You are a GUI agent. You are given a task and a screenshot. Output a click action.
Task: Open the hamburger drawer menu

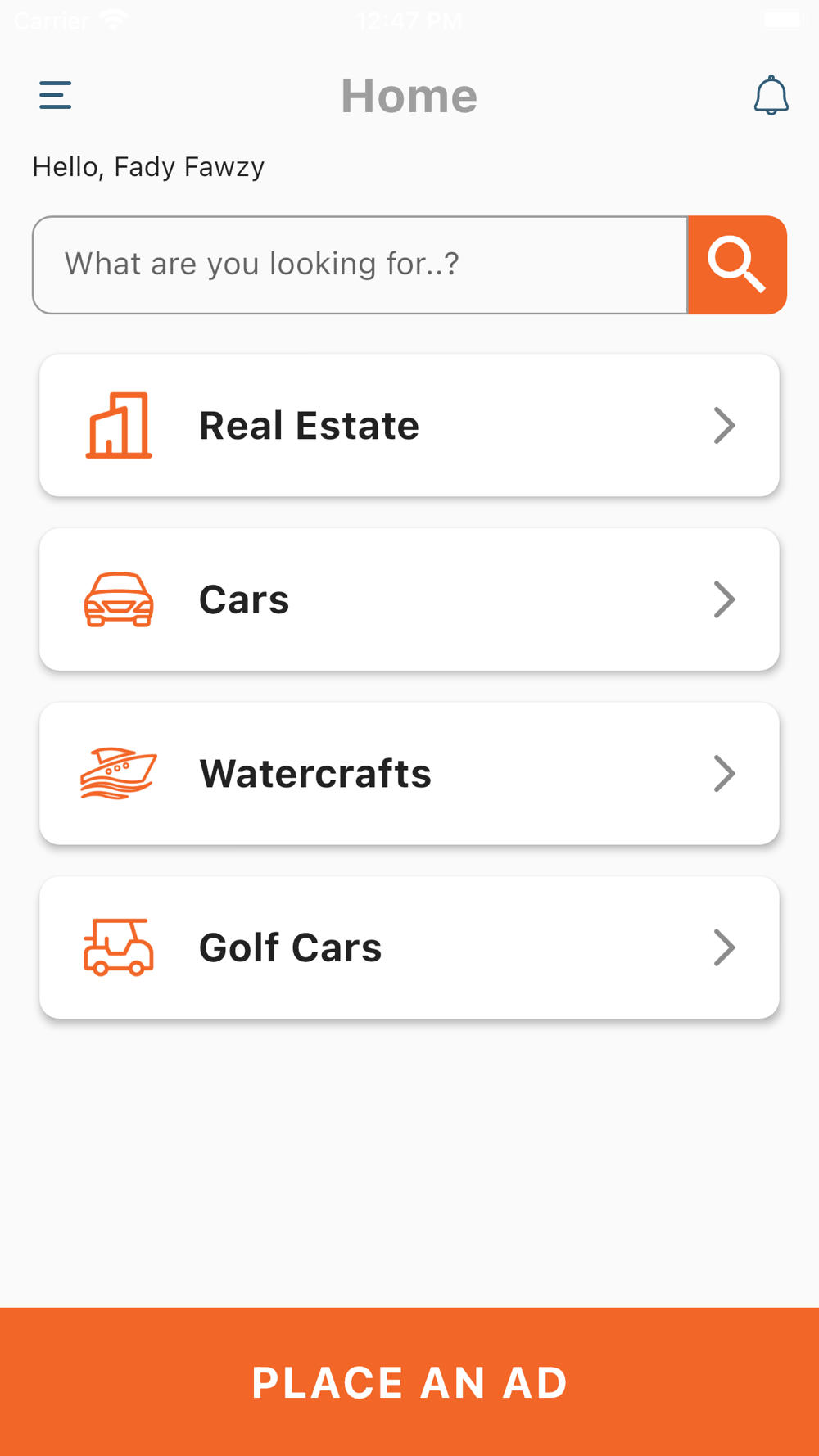[55, 95]
